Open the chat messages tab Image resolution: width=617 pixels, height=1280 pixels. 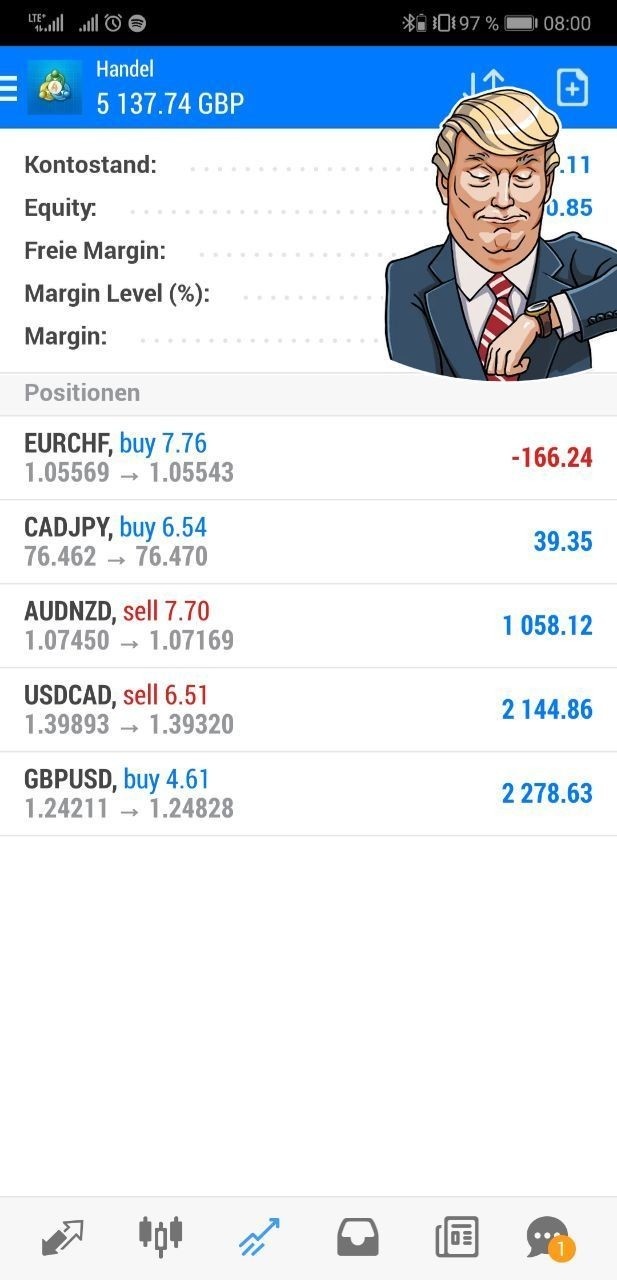click(548, 1237)
